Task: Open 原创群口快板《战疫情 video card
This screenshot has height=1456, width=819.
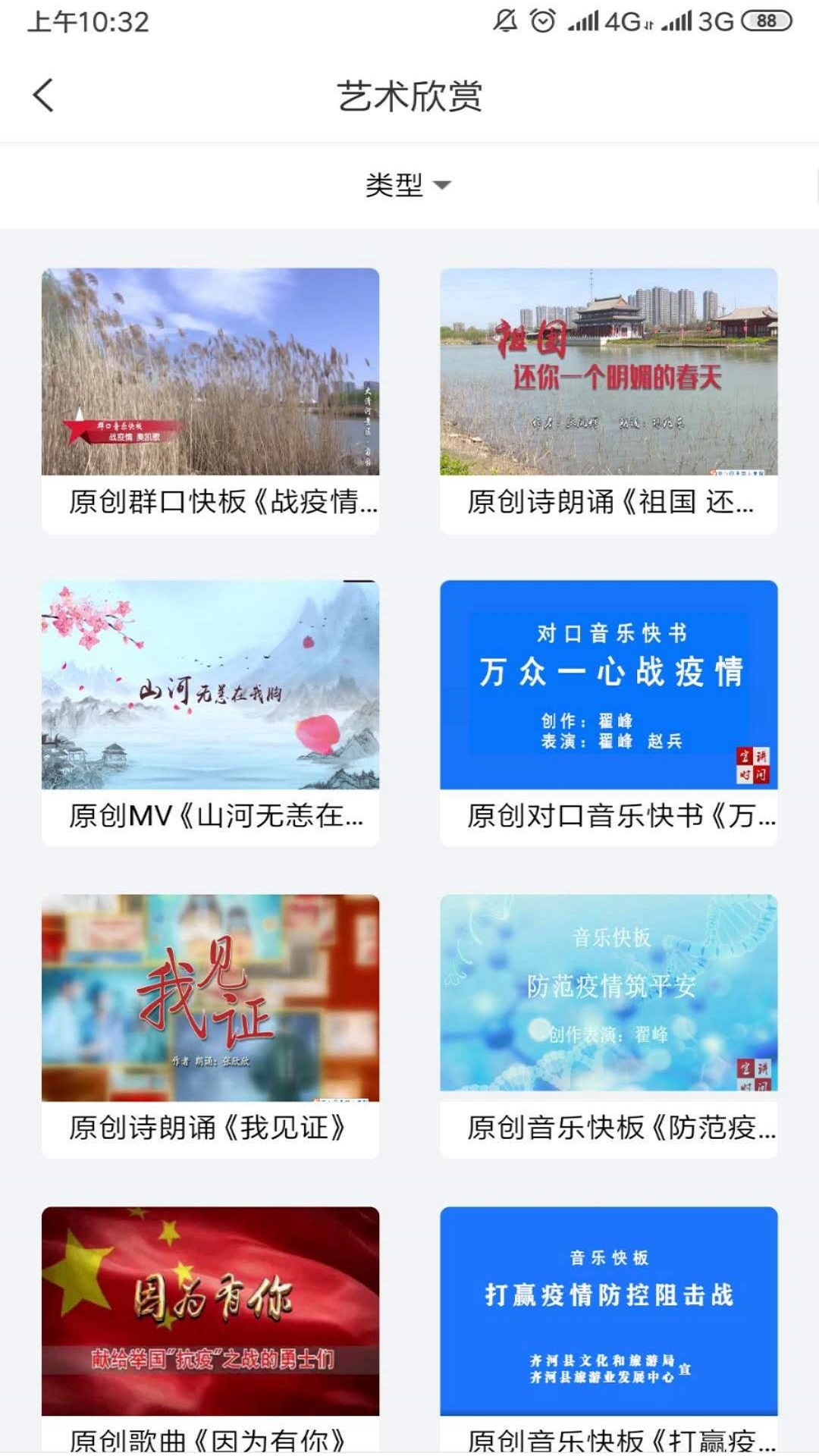Action: tap(210, 400)
